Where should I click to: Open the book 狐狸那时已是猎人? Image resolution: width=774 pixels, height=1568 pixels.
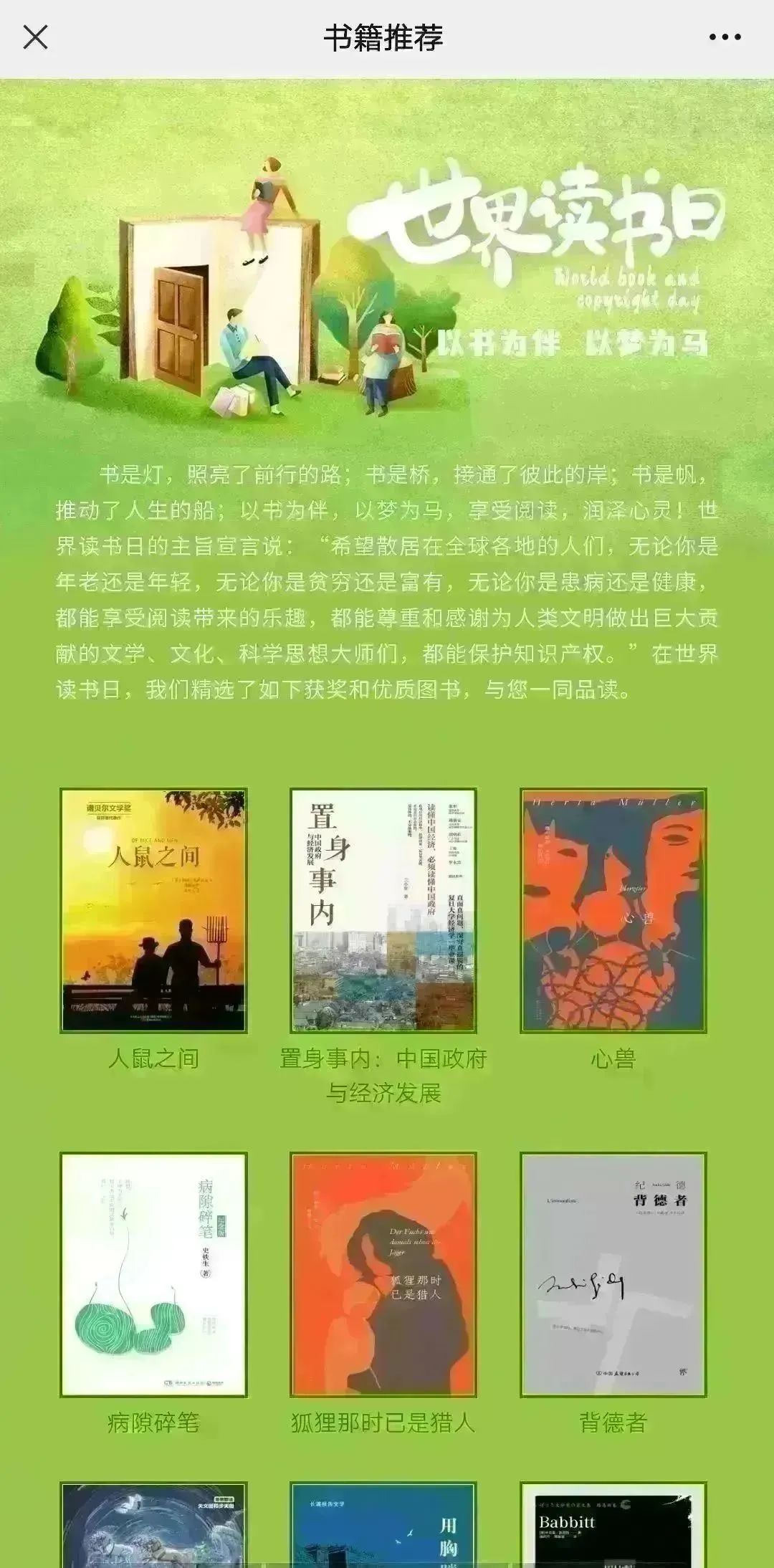pyautogui.click(x=383, y=1274)
